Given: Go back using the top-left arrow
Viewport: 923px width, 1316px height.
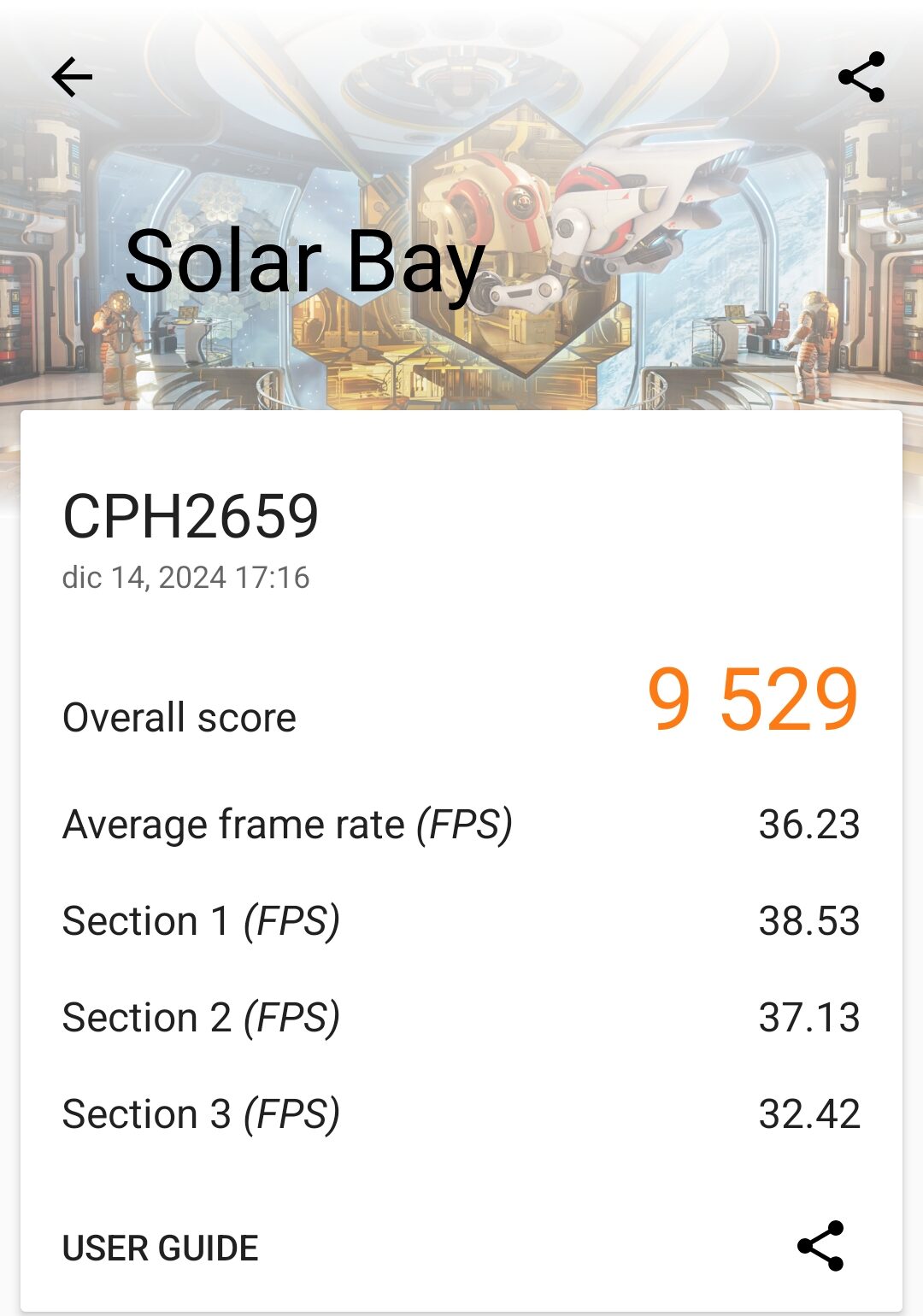Looking at the screenshot, I should coord(72,78).
